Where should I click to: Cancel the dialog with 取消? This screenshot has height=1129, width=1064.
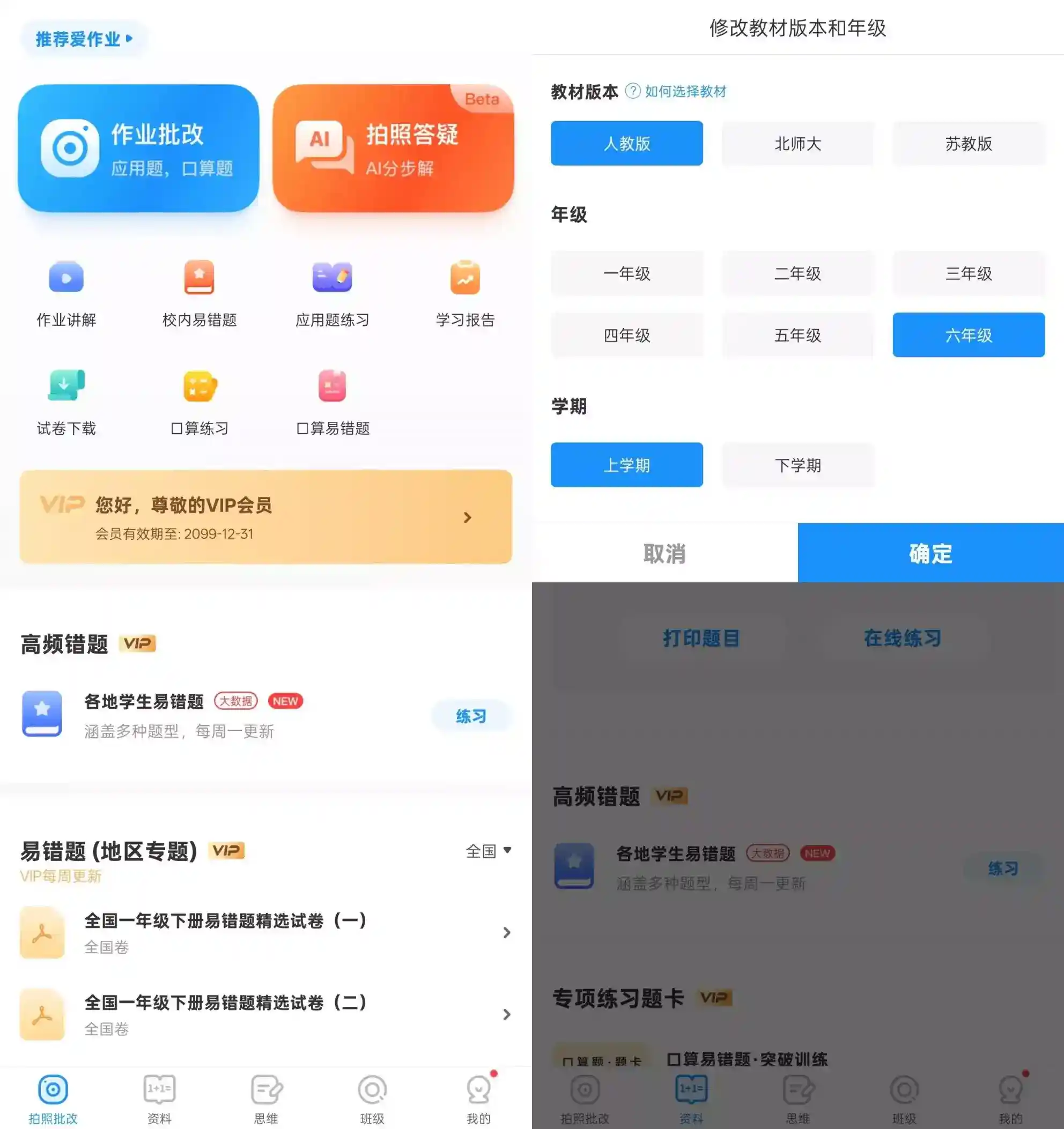[x=664, y=553]
